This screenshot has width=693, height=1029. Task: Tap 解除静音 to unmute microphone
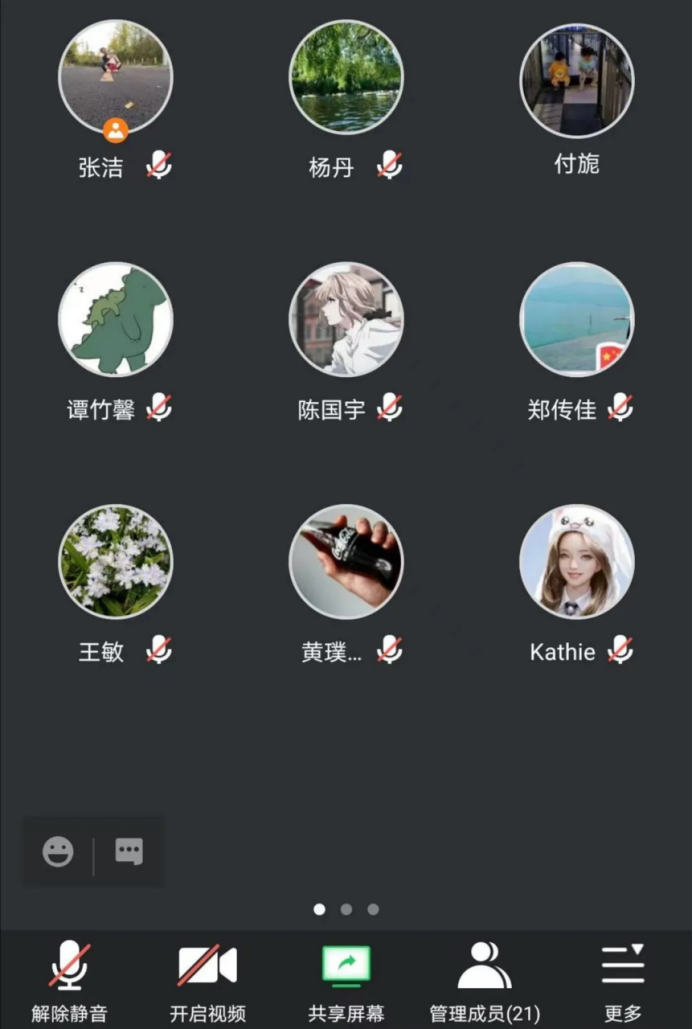tap(69, 978)
